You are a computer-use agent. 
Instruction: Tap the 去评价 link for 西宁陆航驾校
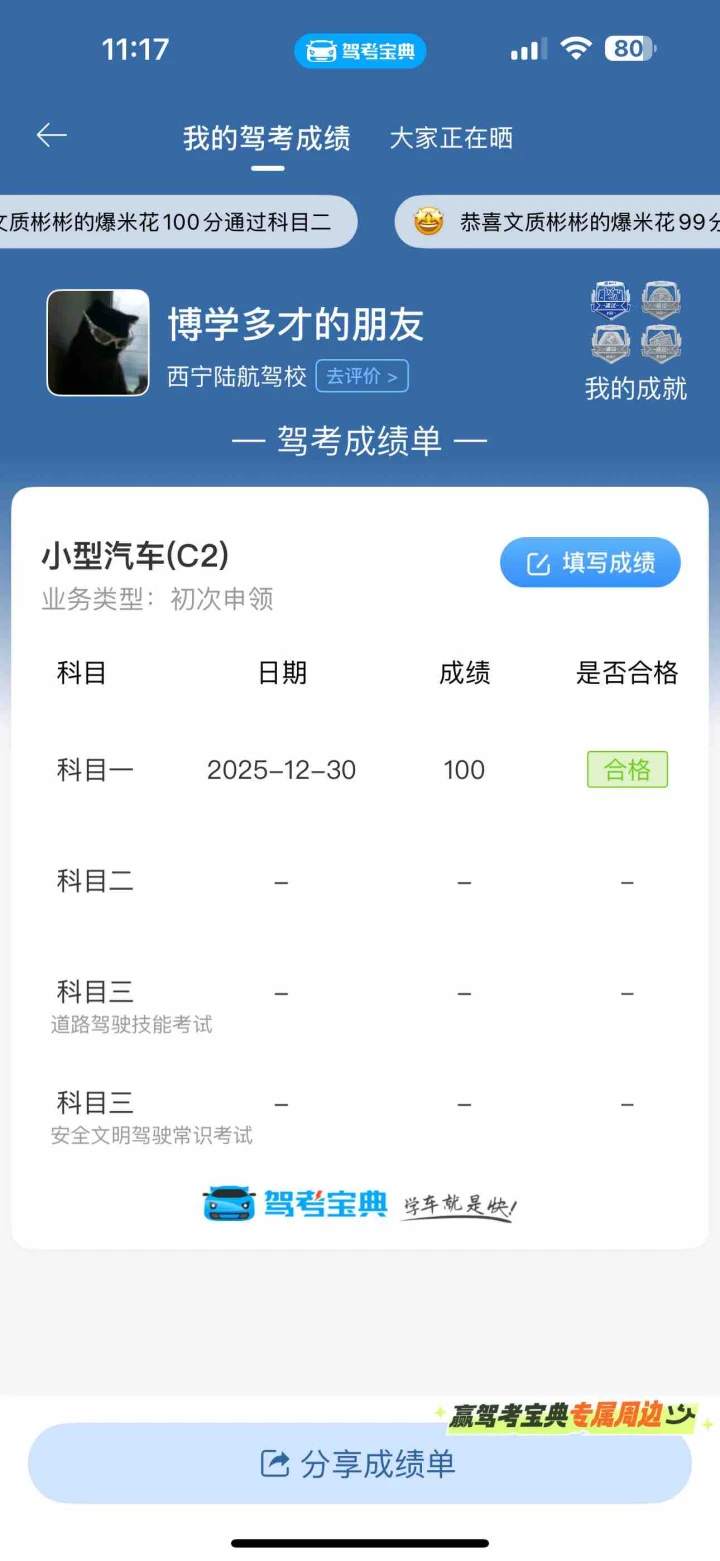click(x=362, y=376)
